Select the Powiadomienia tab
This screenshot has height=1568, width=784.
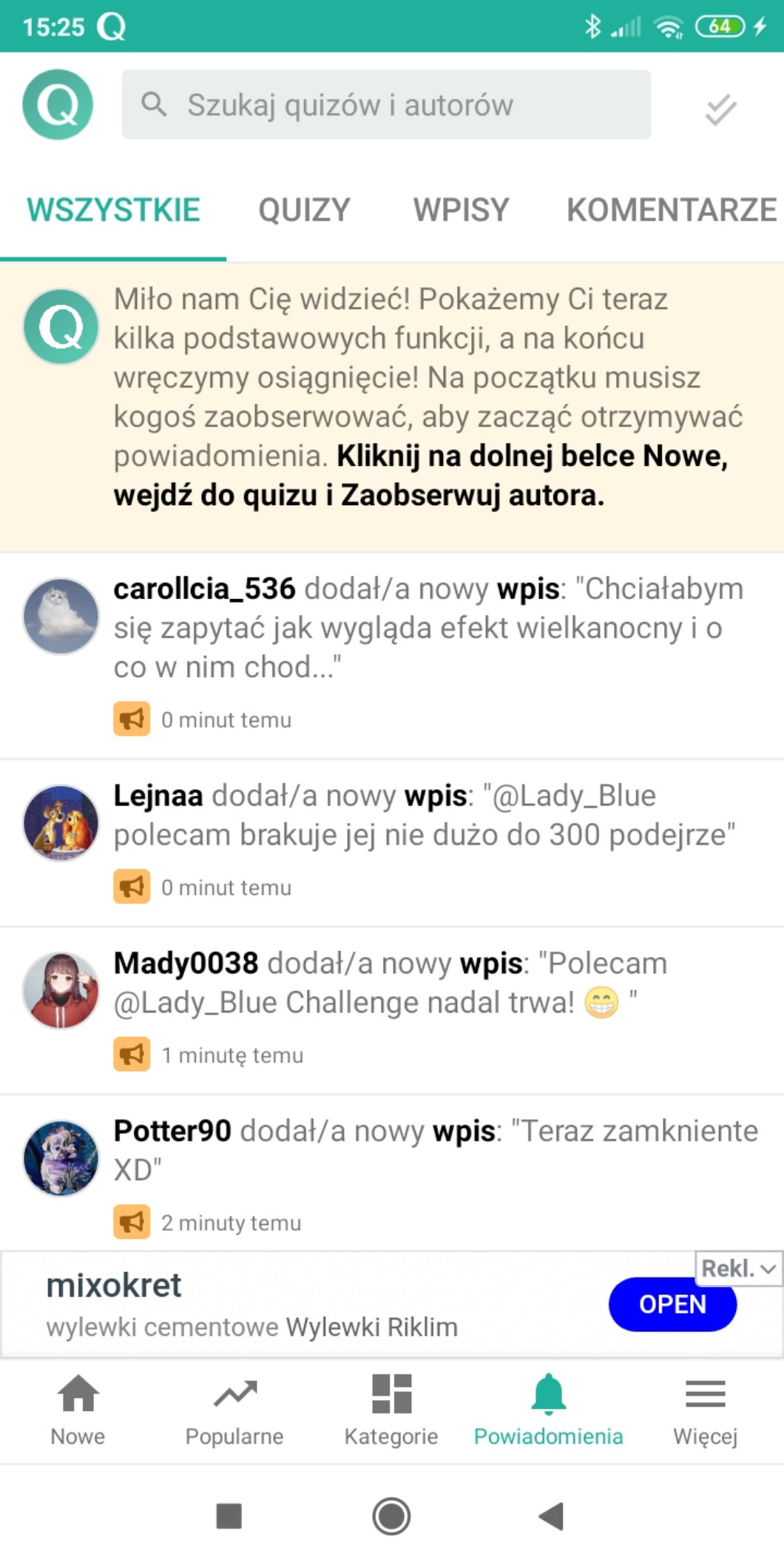point(548,1410)
